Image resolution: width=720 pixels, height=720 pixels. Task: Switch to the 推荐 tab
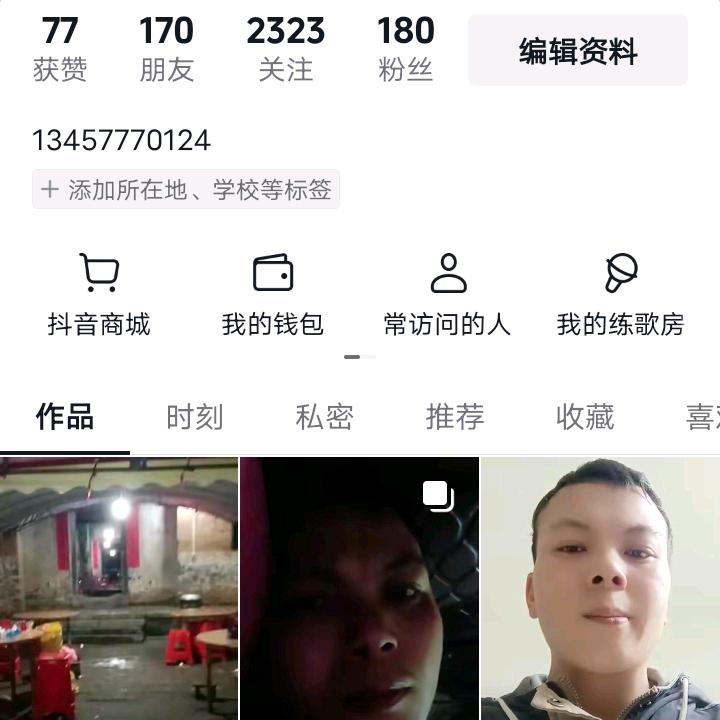[x=455, y=417]
